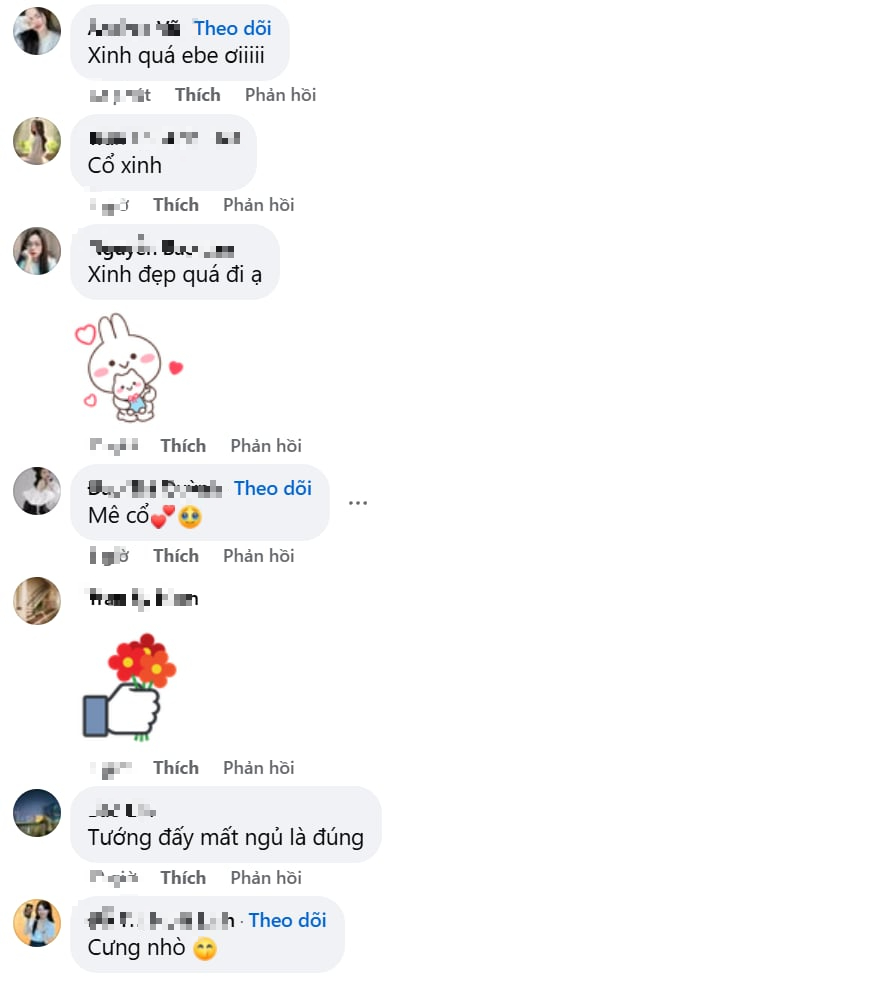
Task: Follow the 'Cưng nhờ' commenter
Action: click(x=287, y=920)
